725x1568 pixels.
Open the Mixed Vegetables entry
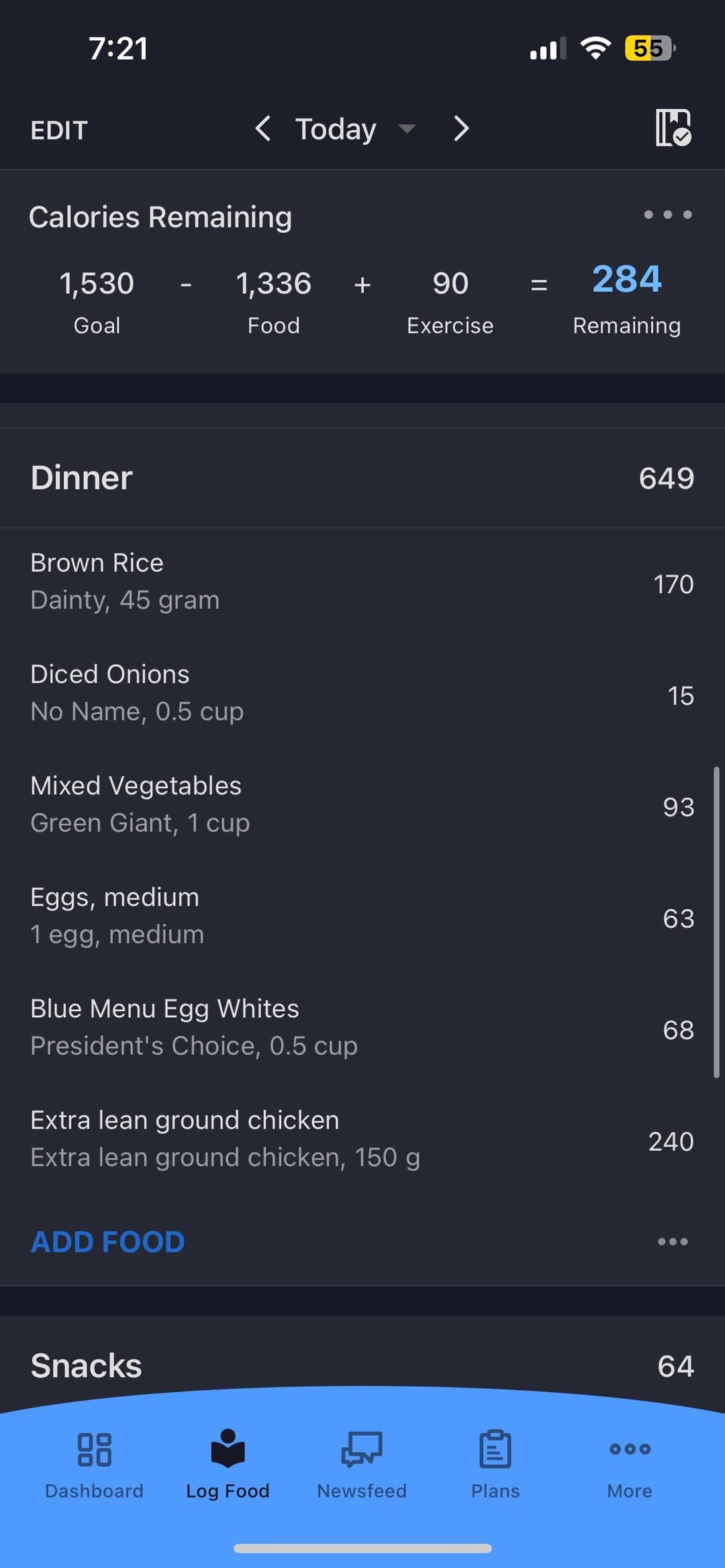[x=362, y=805]
